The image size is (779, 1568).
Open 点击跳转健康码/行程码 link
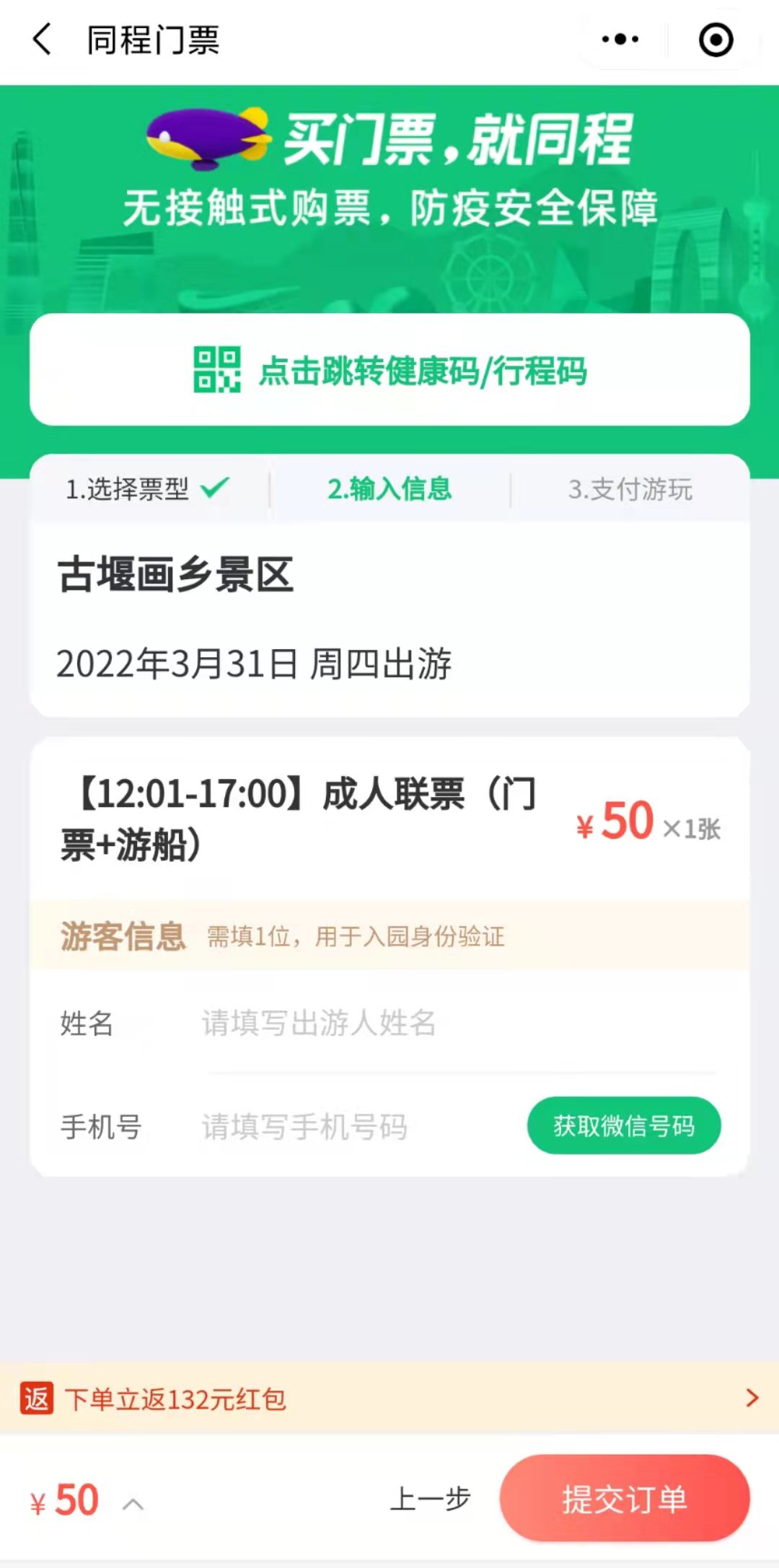click(389, 370)
